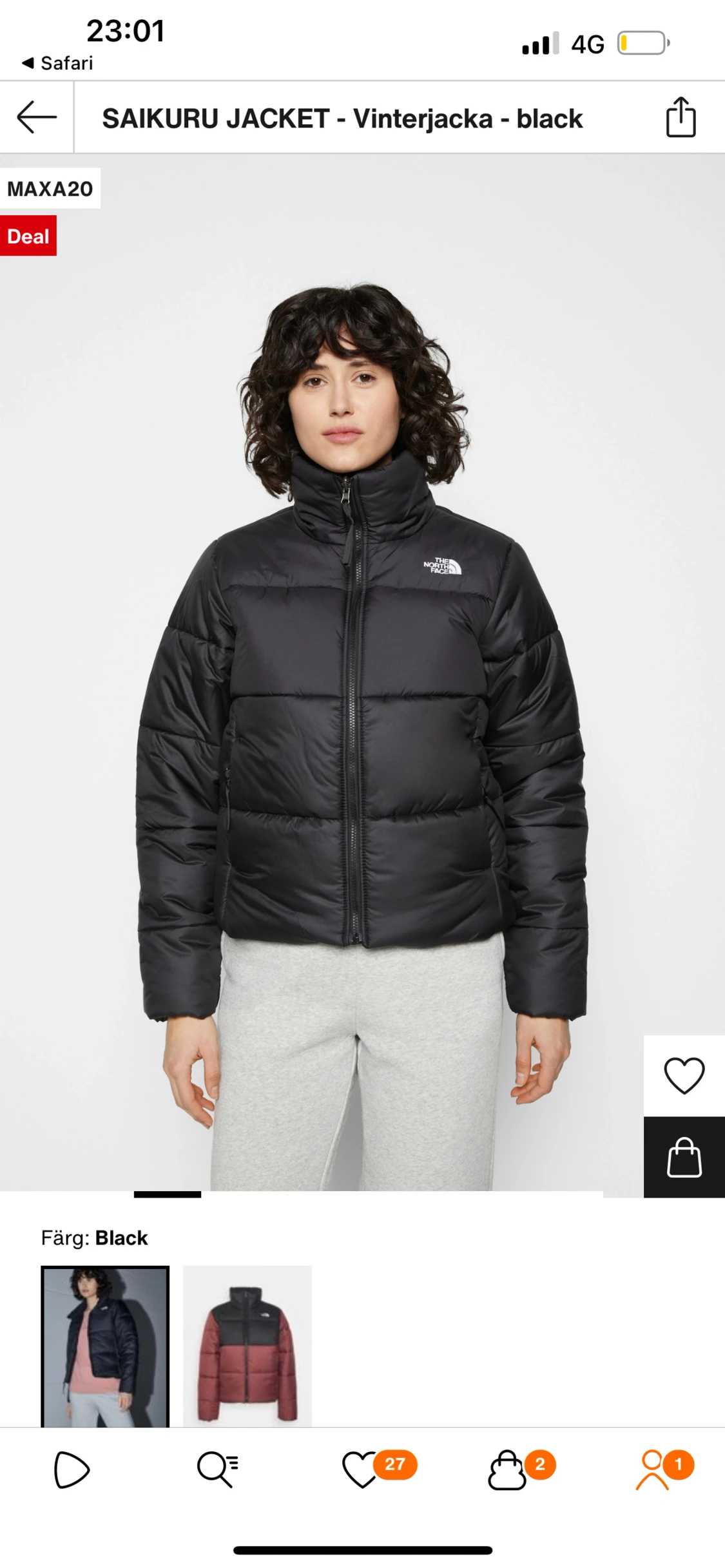This screenshot has width=725, height=1568.
Task: Open the search tab
Action: click(218, 1470)
